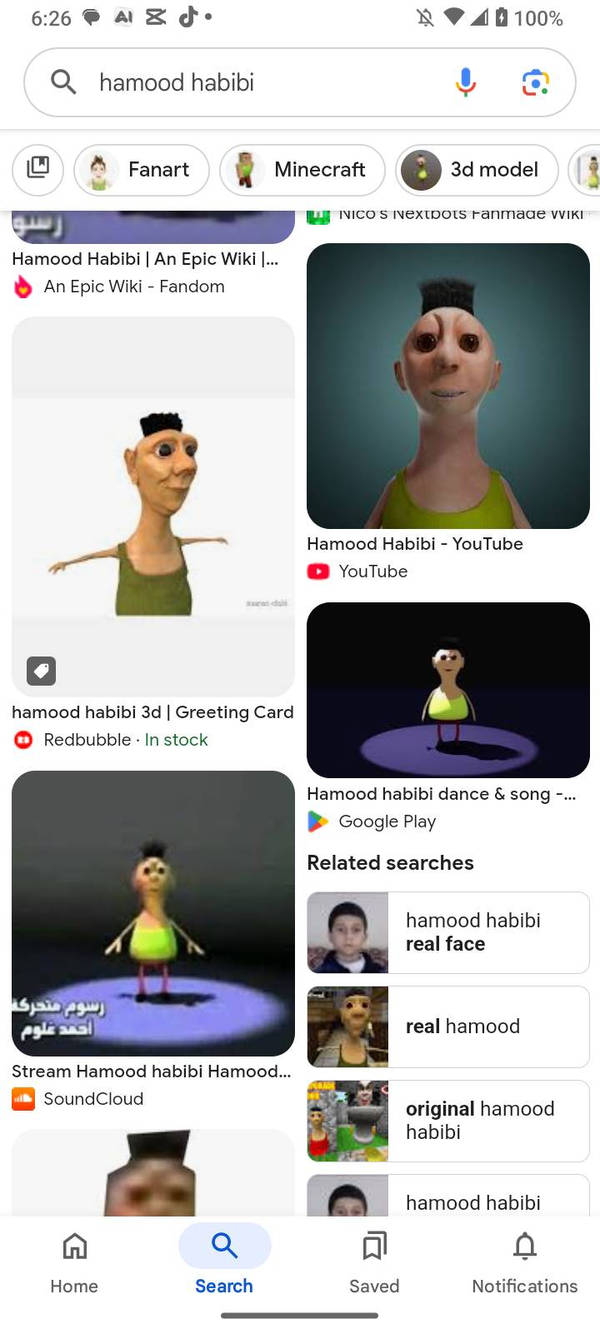Open the collections icon chip
Viewport: 600px width, 1333px height.
point(38,169)
